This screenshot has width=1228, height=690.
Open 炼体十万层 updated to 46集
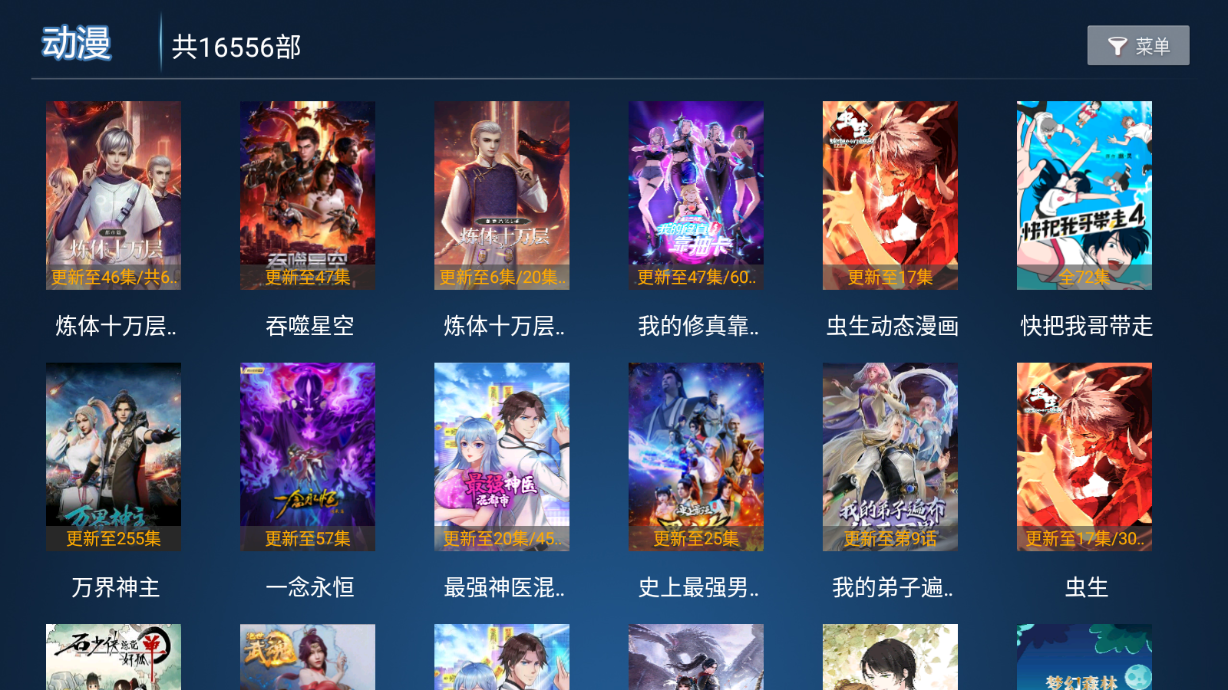tap(113, 195)
